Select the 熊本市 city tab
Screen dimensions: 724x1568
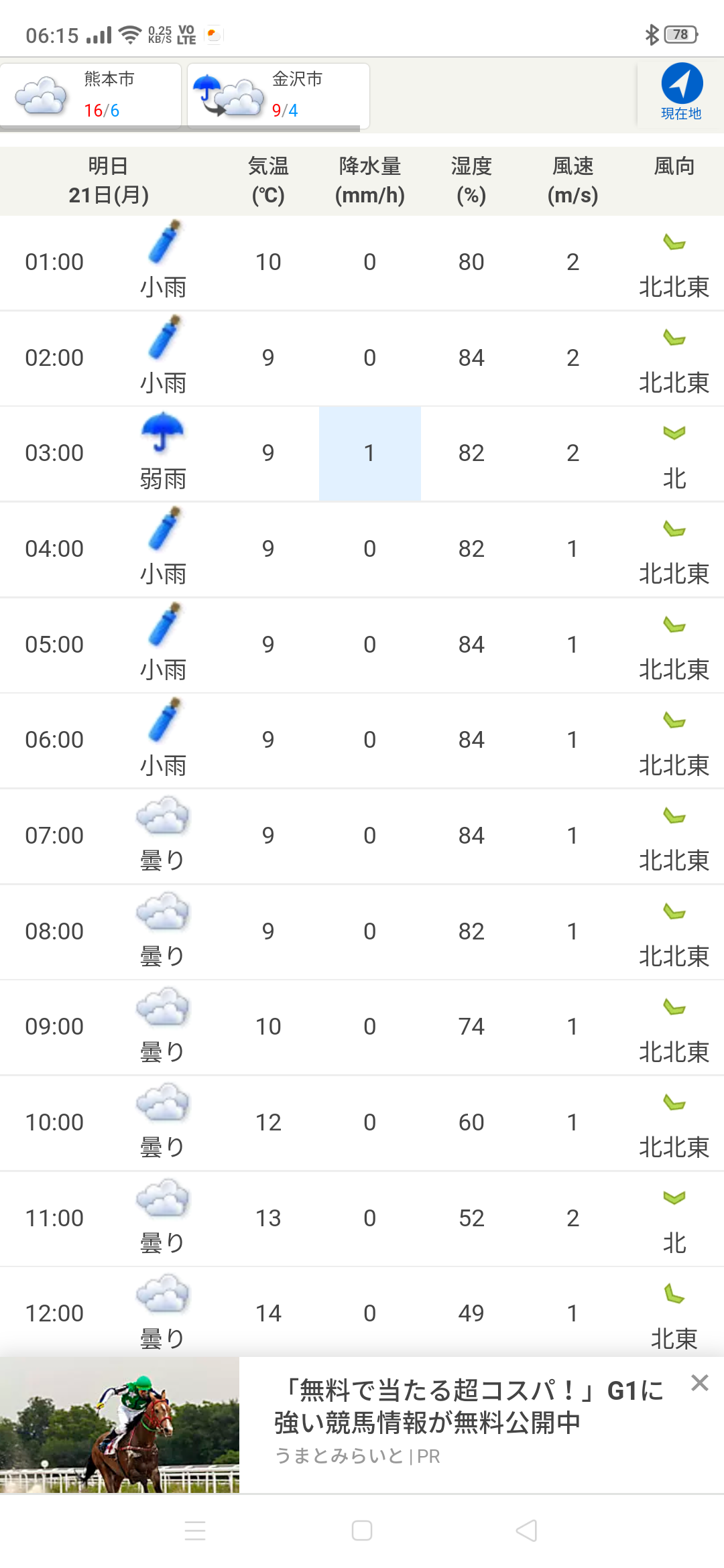coord(90,95)
